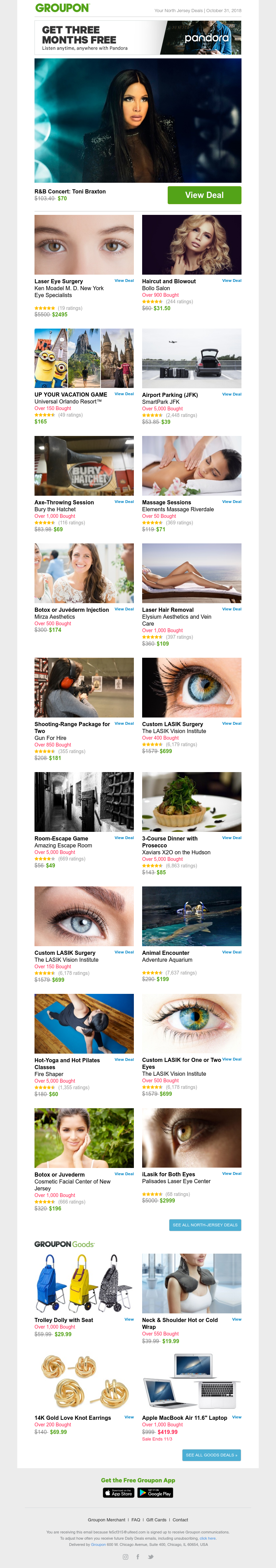This screenshot has height=1568, width=276.
Task: Open the Pandora three months free banner
Action: tap(137, 37)
